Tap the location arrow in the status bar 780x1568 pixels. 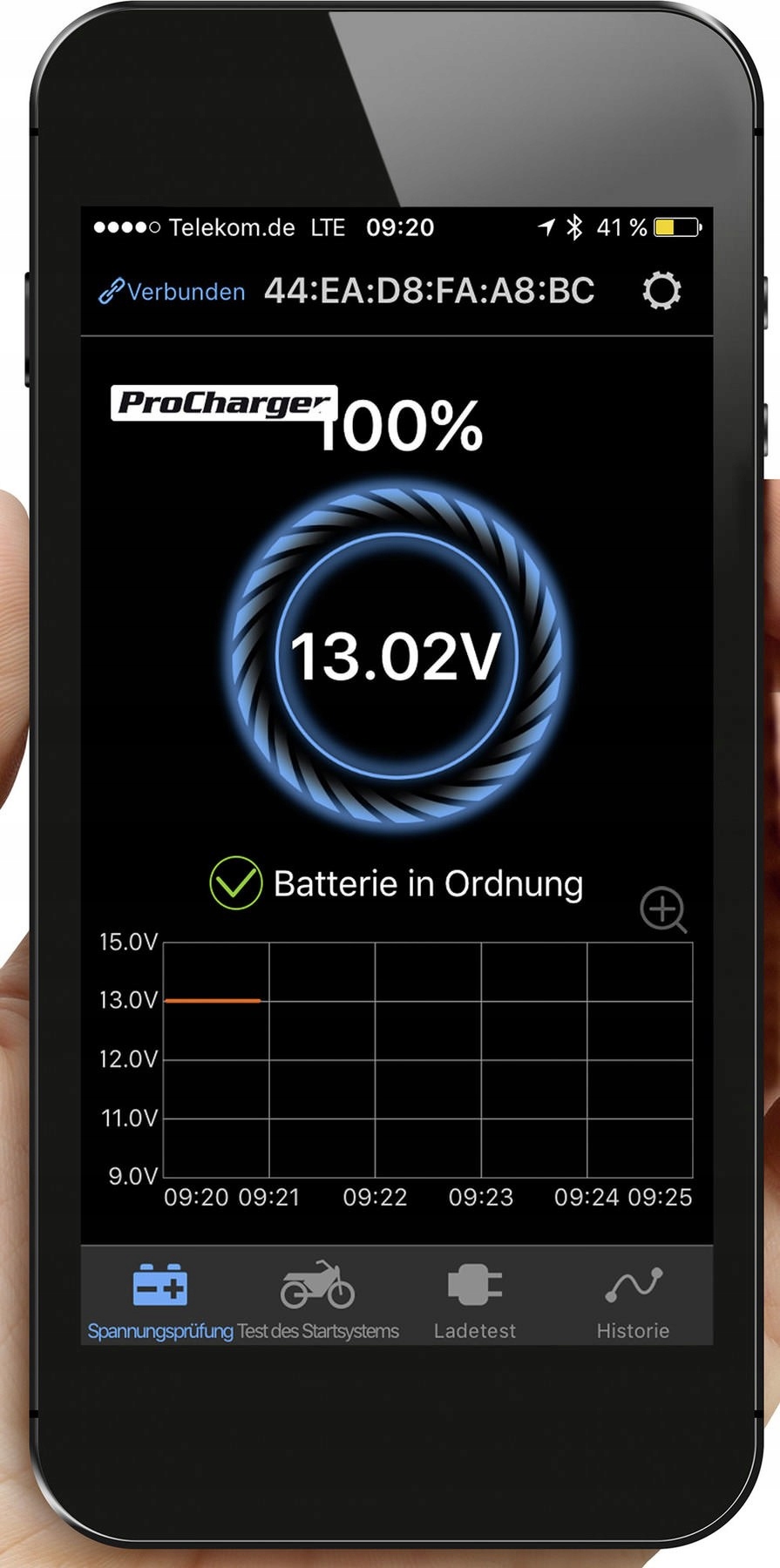coord(546,226)
